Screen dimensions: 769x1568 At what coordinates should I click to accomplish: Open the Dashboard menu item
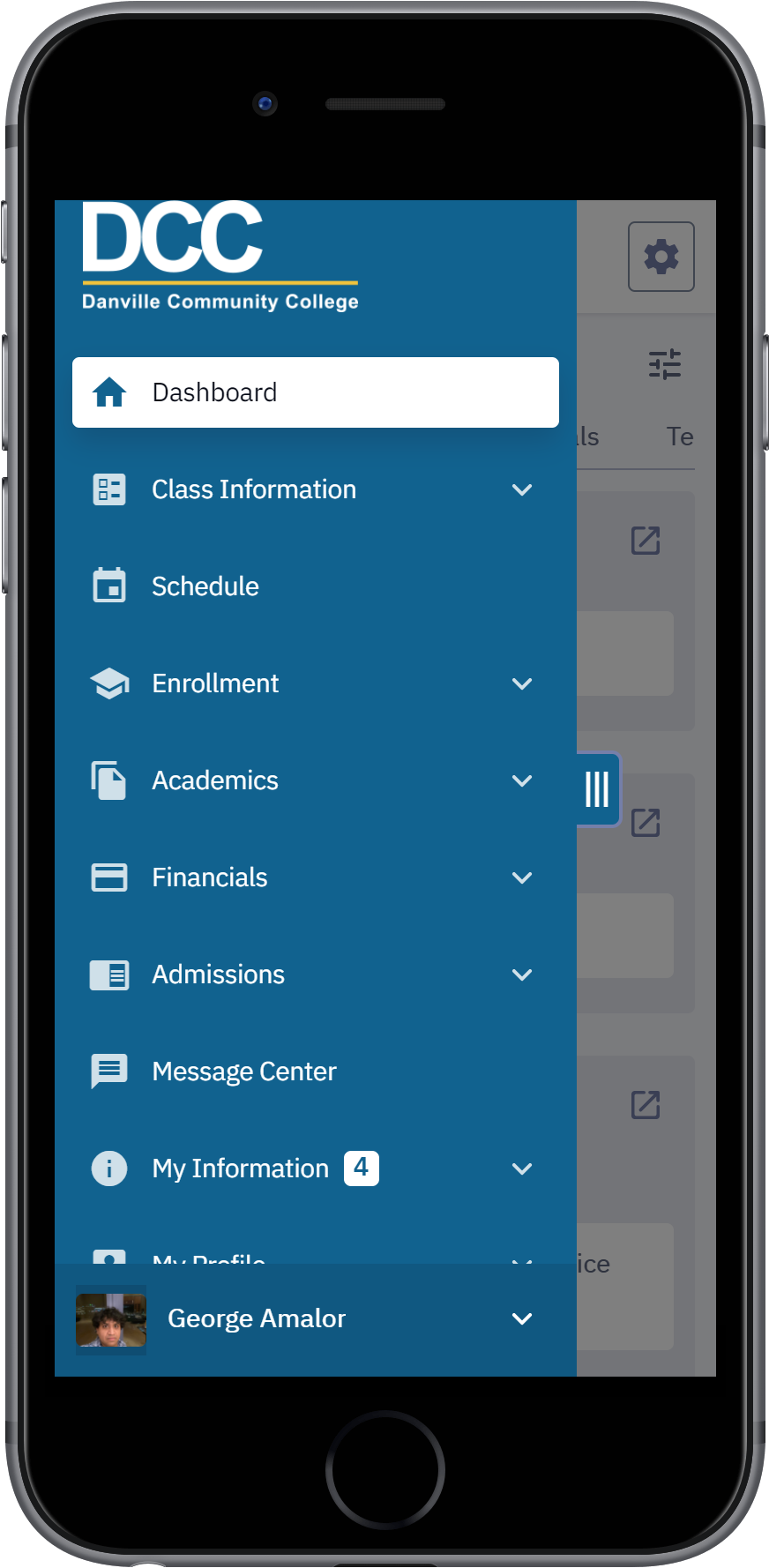tap(315, 392)
